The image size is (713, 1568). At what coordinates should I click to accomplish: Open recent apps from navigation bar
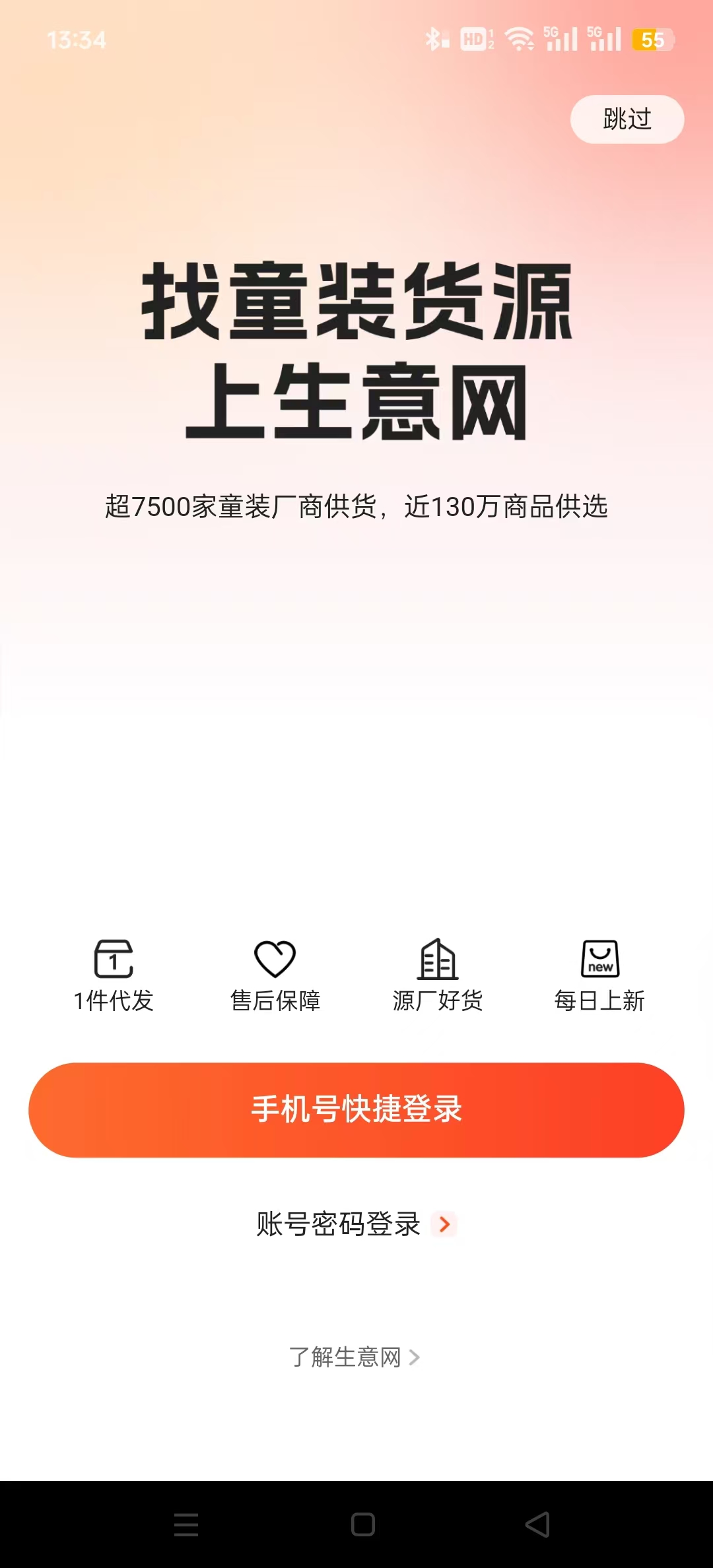point(186,1524)
